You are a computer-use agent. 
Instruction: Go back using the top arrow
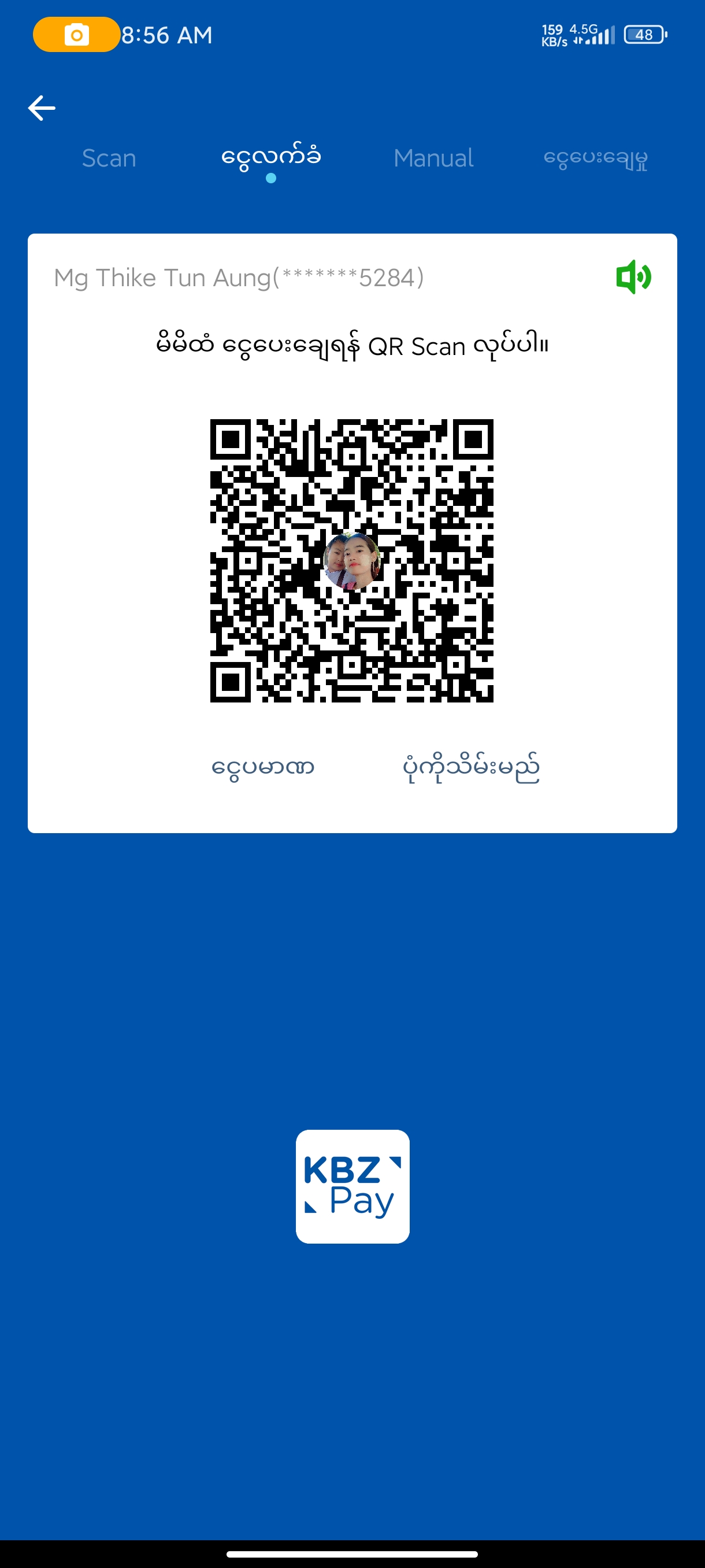pos(42,108)
